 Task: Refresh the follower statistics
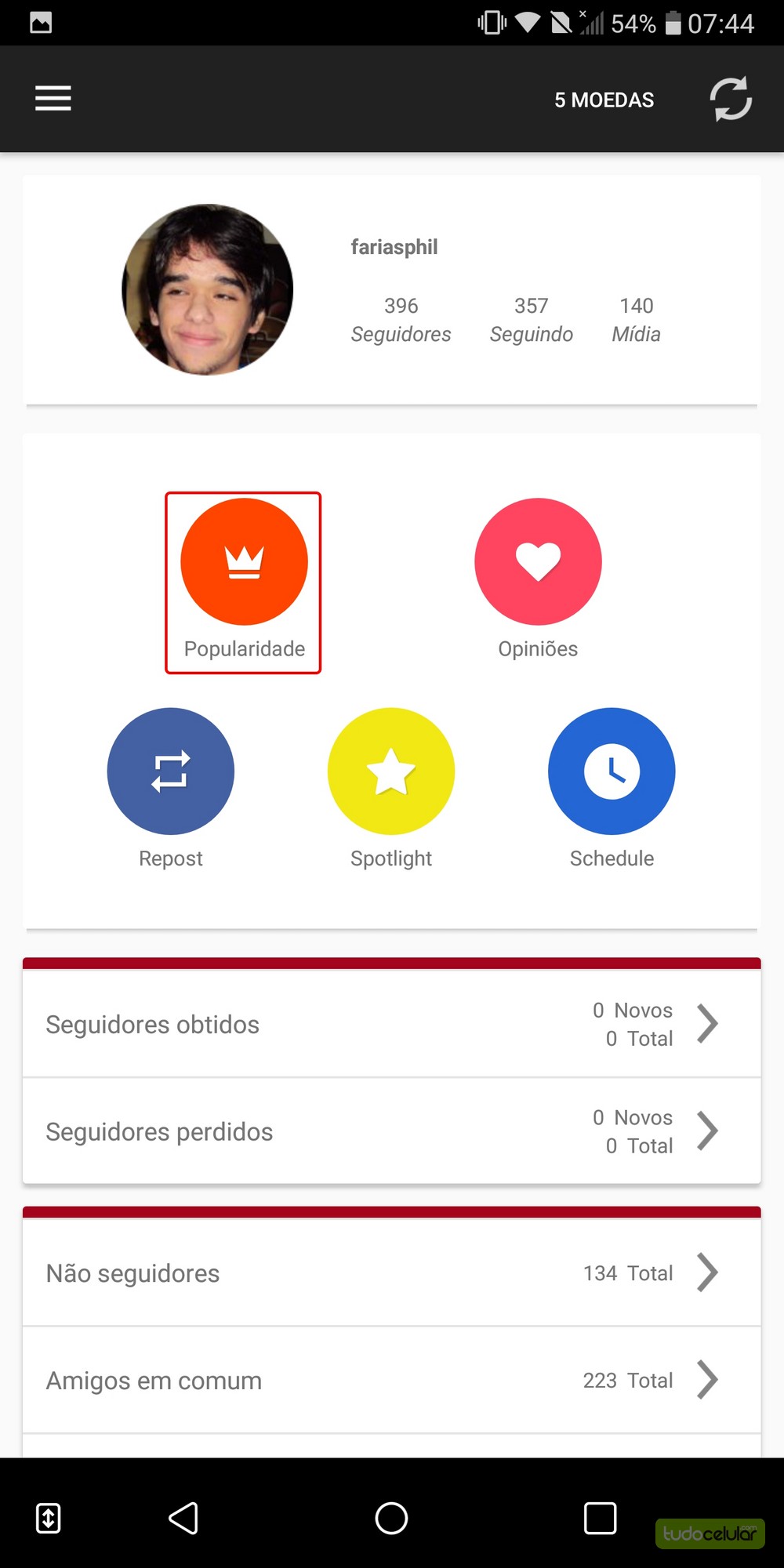point(731,99)
